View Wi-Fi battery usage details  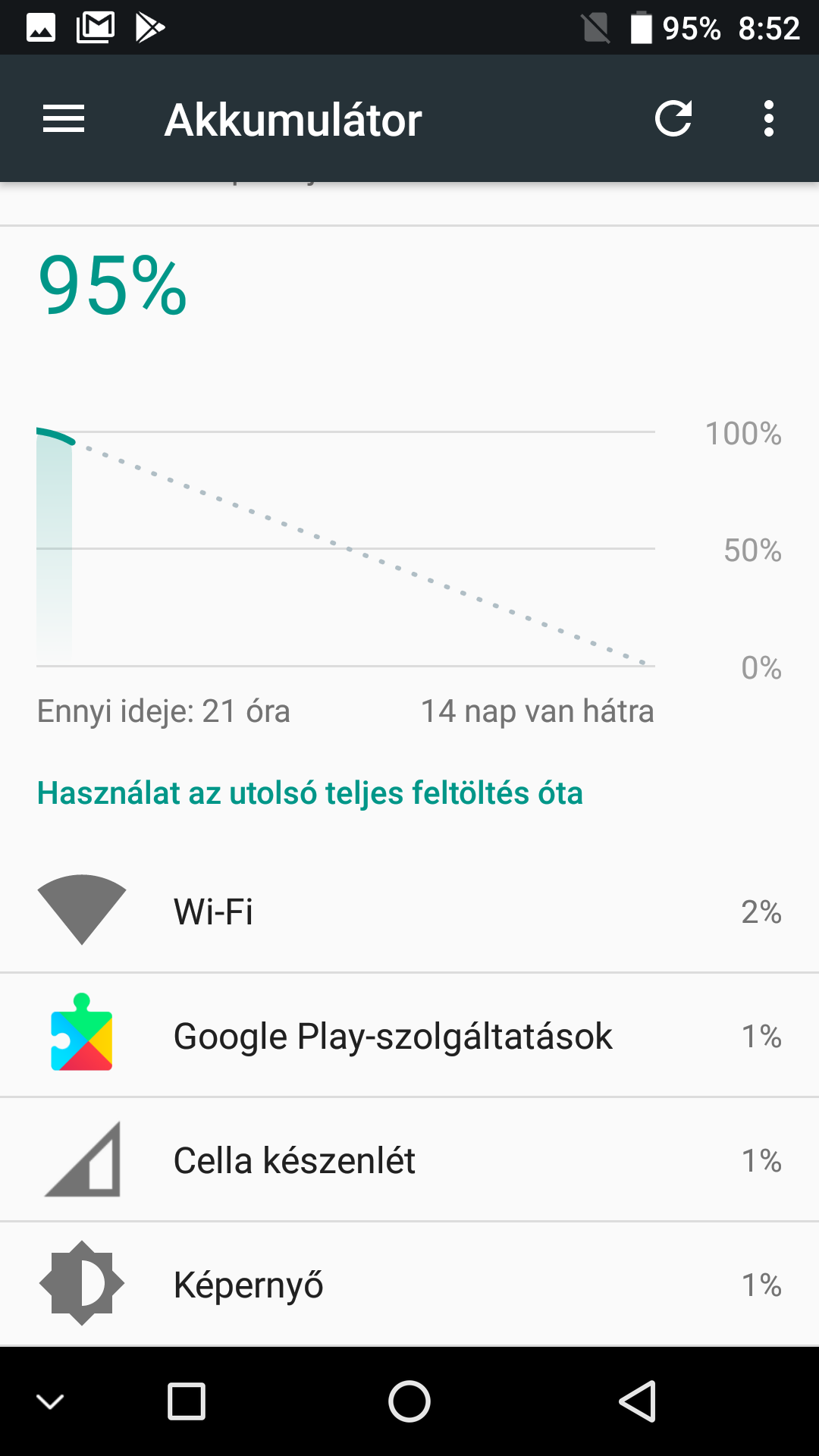pos(409,911)
